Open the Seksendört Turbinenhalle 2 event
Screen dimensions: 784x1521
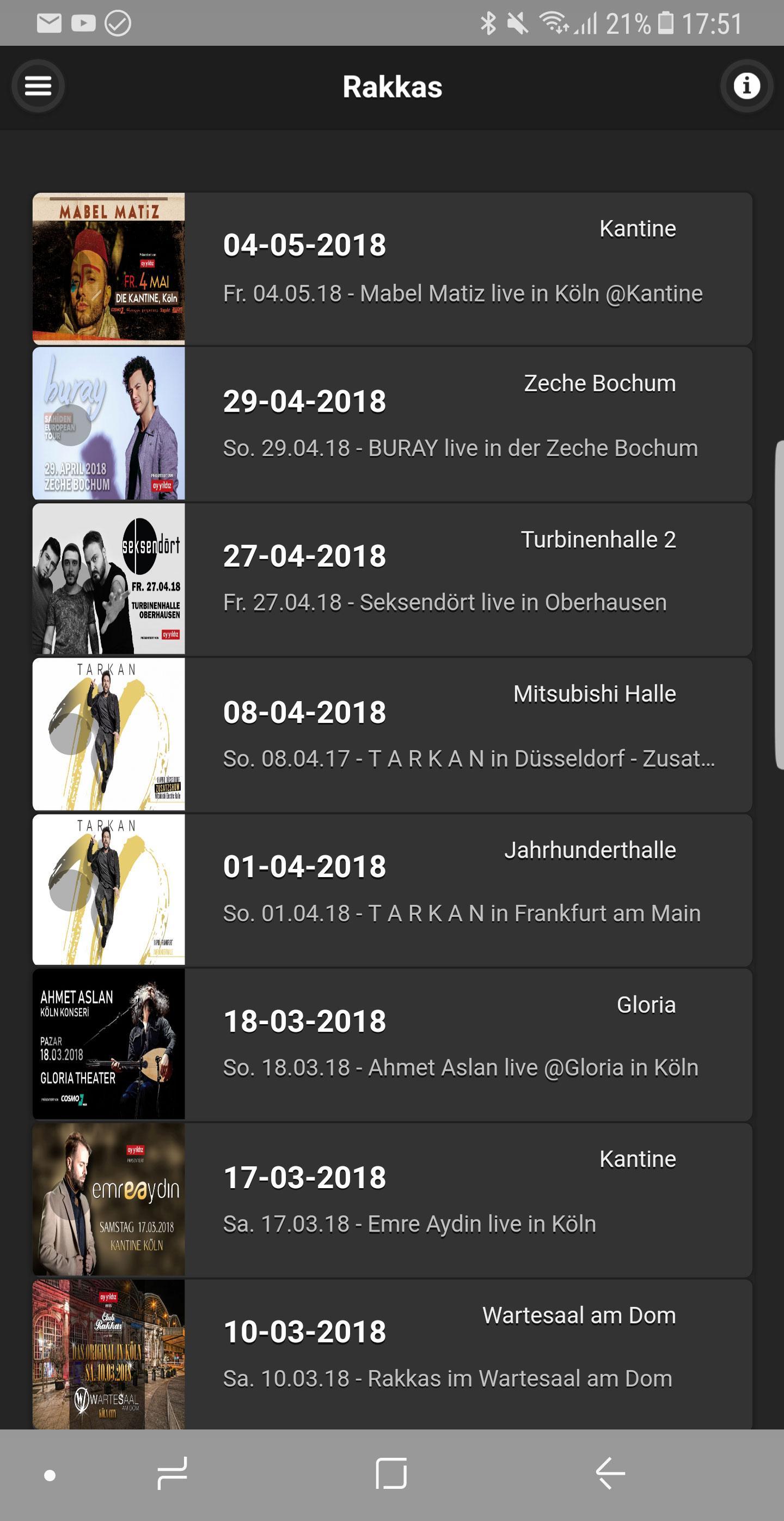tap(391, 579)
